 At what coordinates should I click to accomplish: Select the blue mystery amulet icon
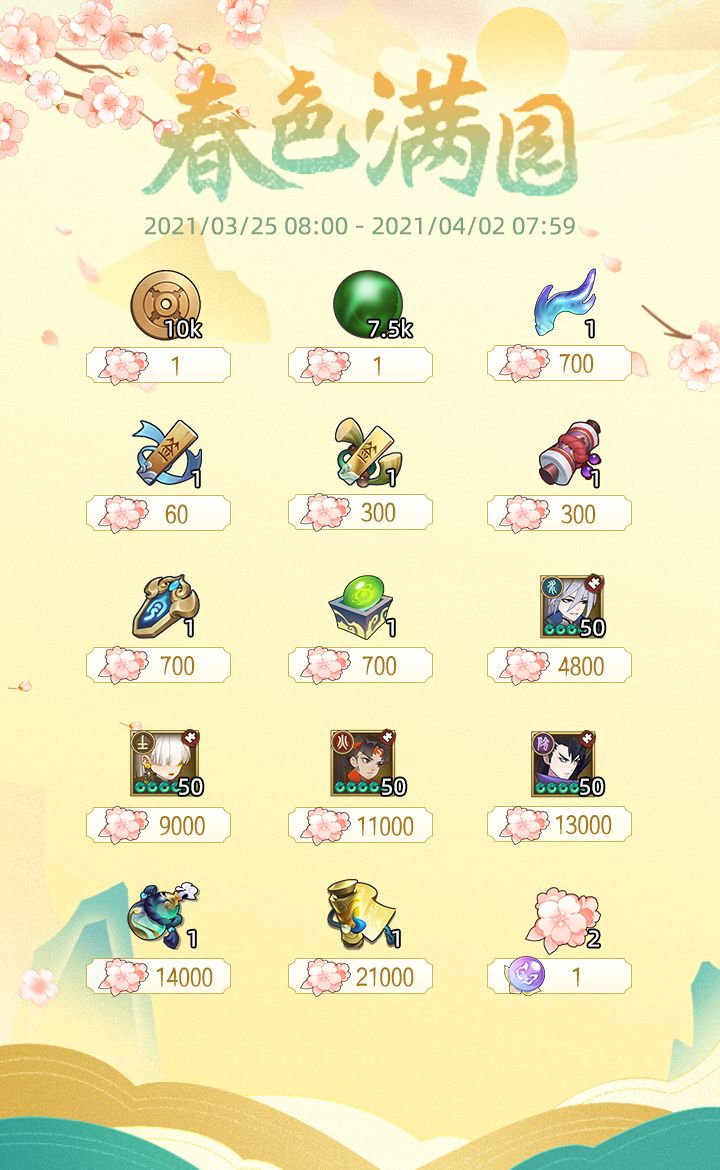pos(165,452)
